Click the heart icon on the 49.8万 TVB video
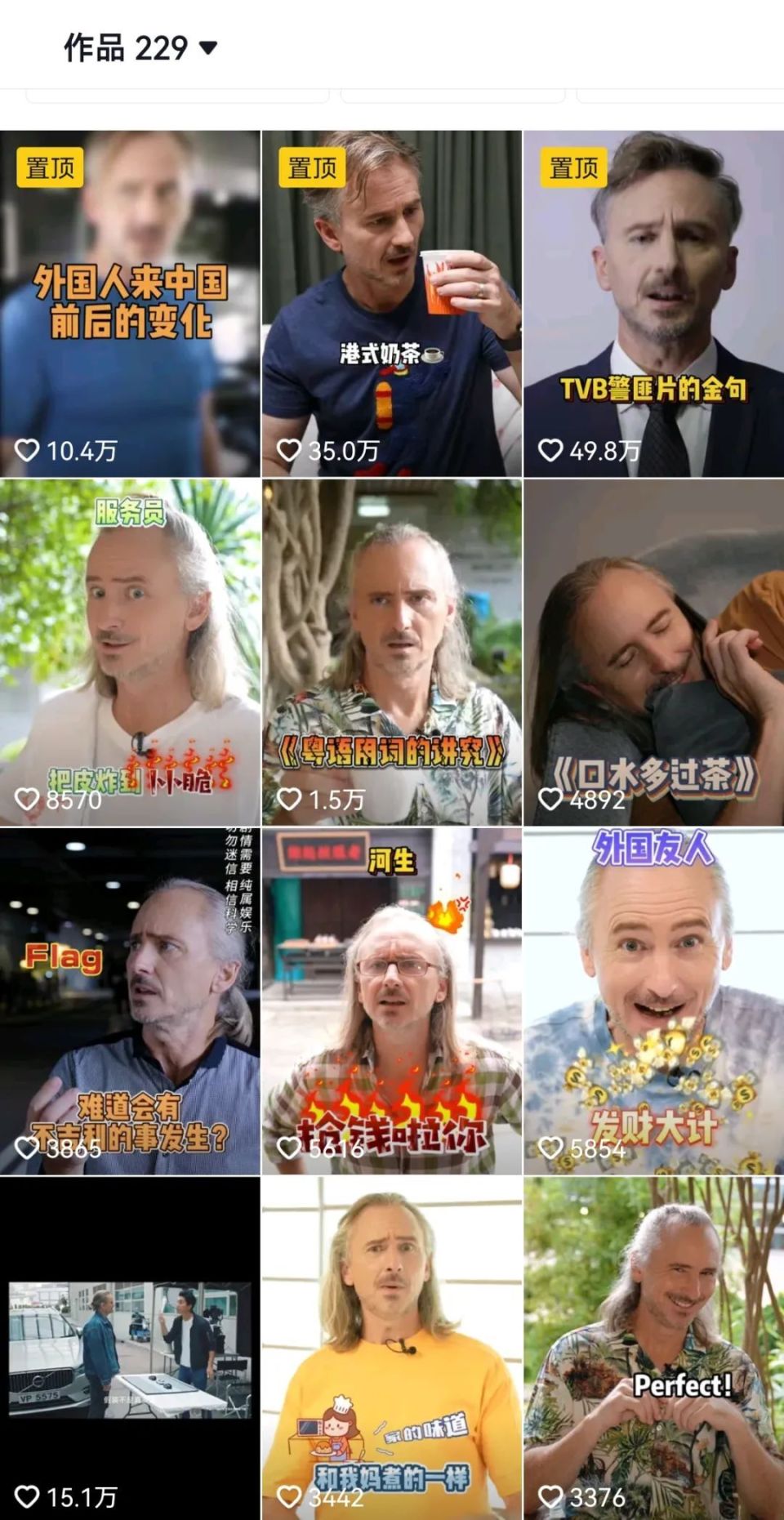The width and height of the screenshot is (784, 1520). (x=551, y=448)
